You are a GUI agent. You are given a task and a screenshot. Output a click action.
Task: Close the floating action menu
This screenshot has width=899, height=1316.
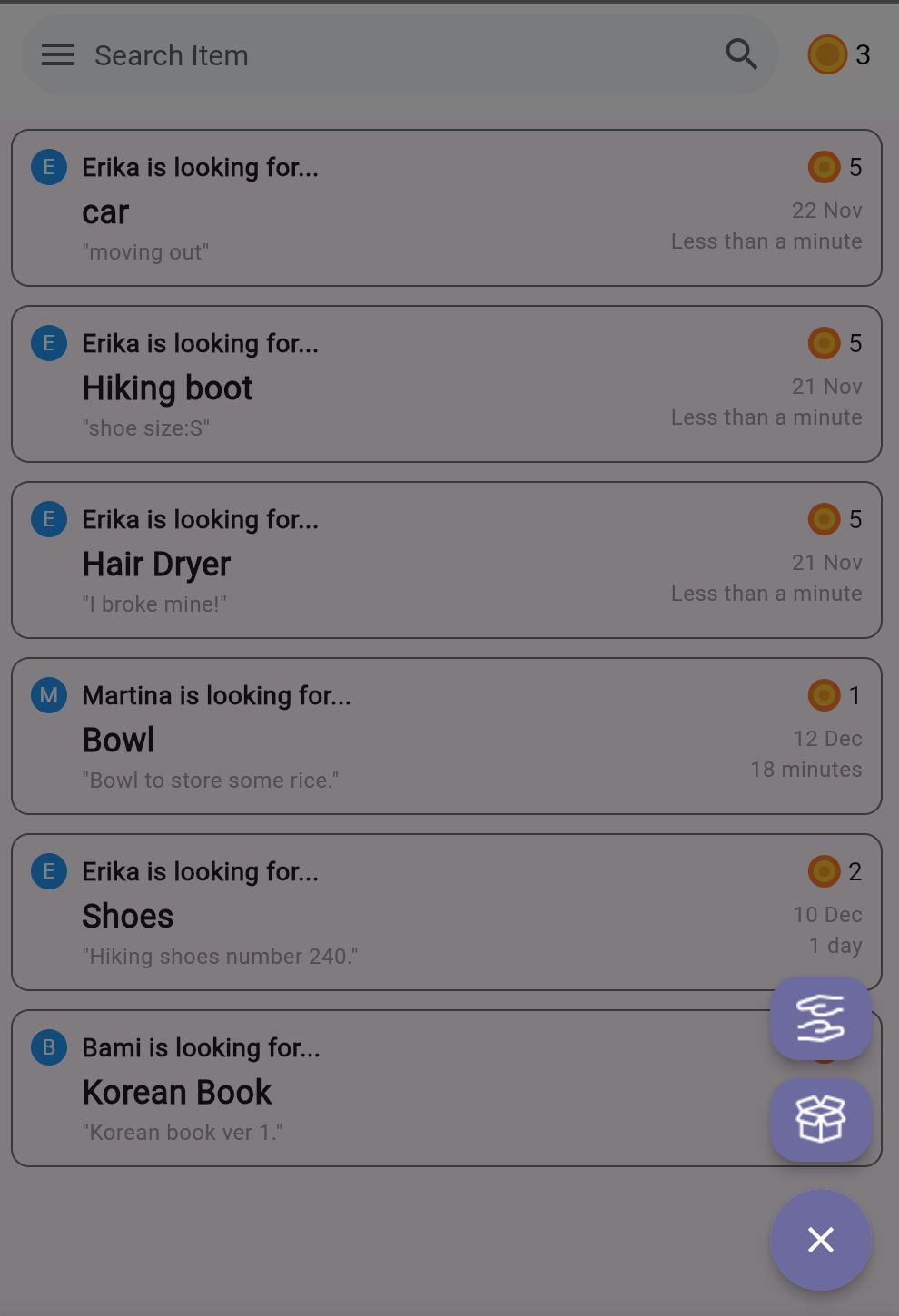[820, 1240]
